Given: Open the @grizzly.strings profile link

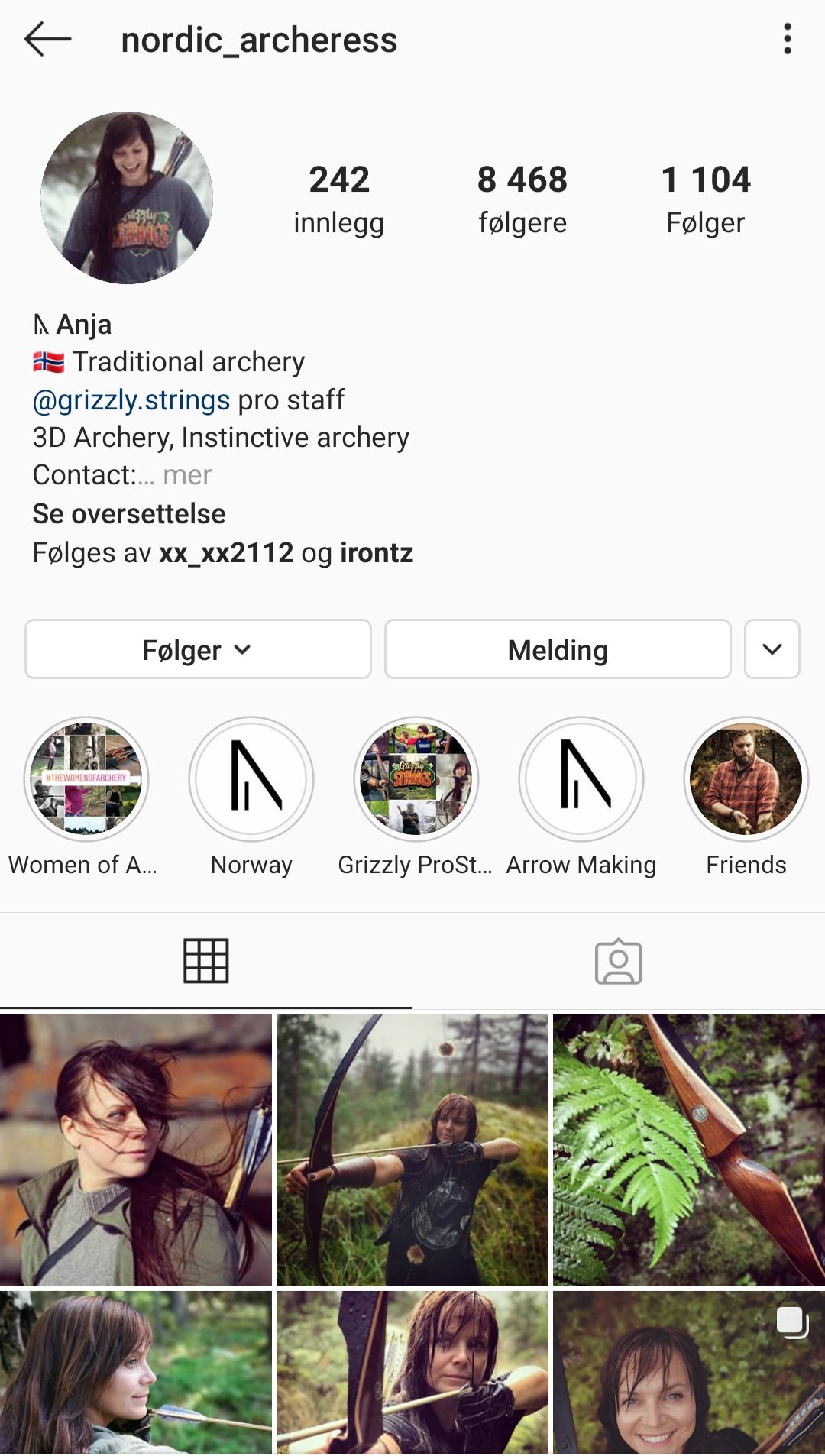Looking at the screenshot, I should pos(131,400).
